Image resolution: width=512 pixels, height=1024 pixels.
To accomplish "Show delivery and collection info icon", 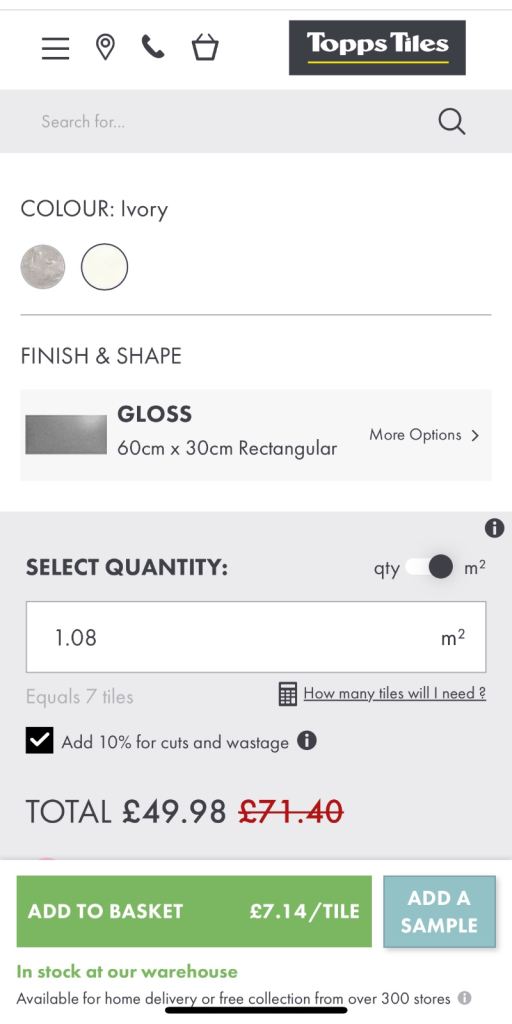I will pos(464,998).
